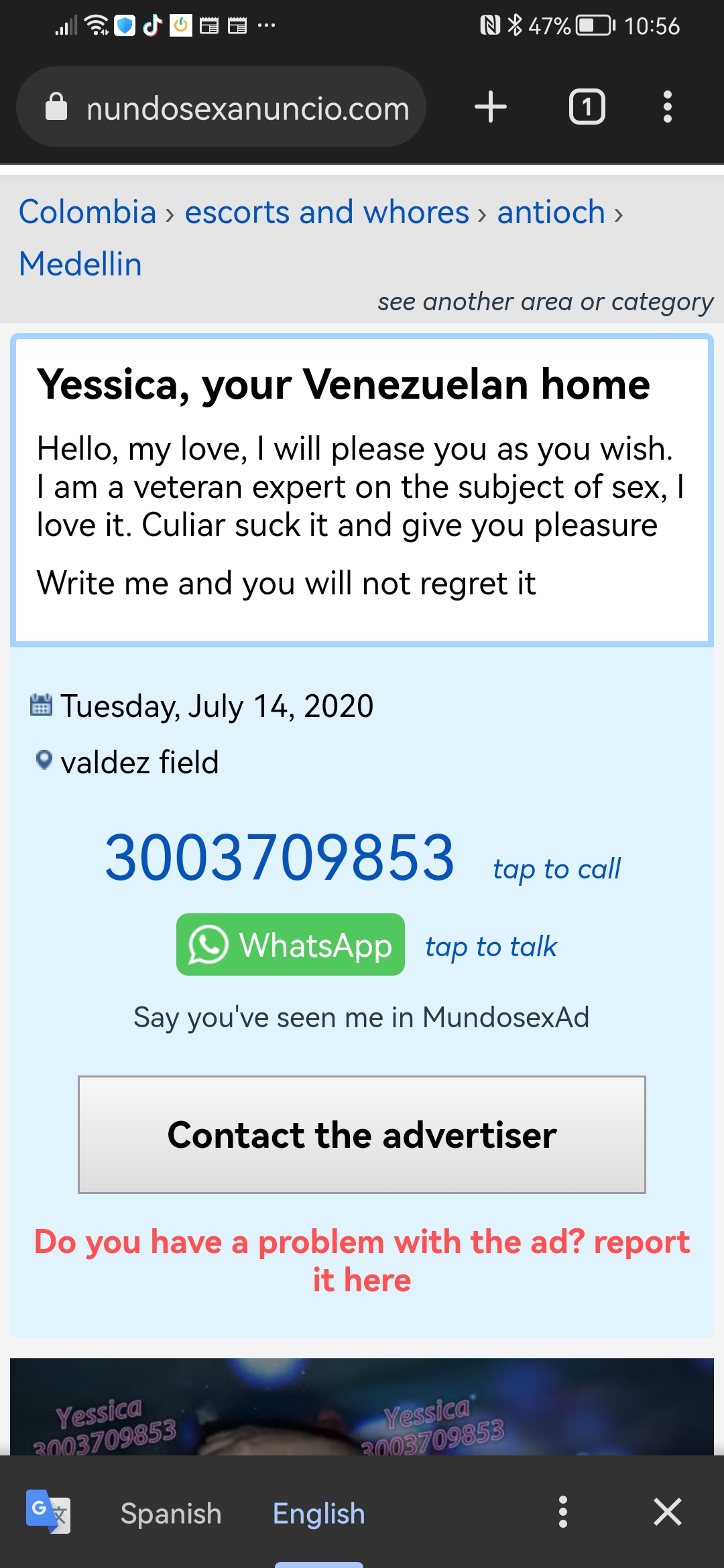This screenshot has width=724, height=1568.
Task: Close the translate bar
Action: (668, 1512)
